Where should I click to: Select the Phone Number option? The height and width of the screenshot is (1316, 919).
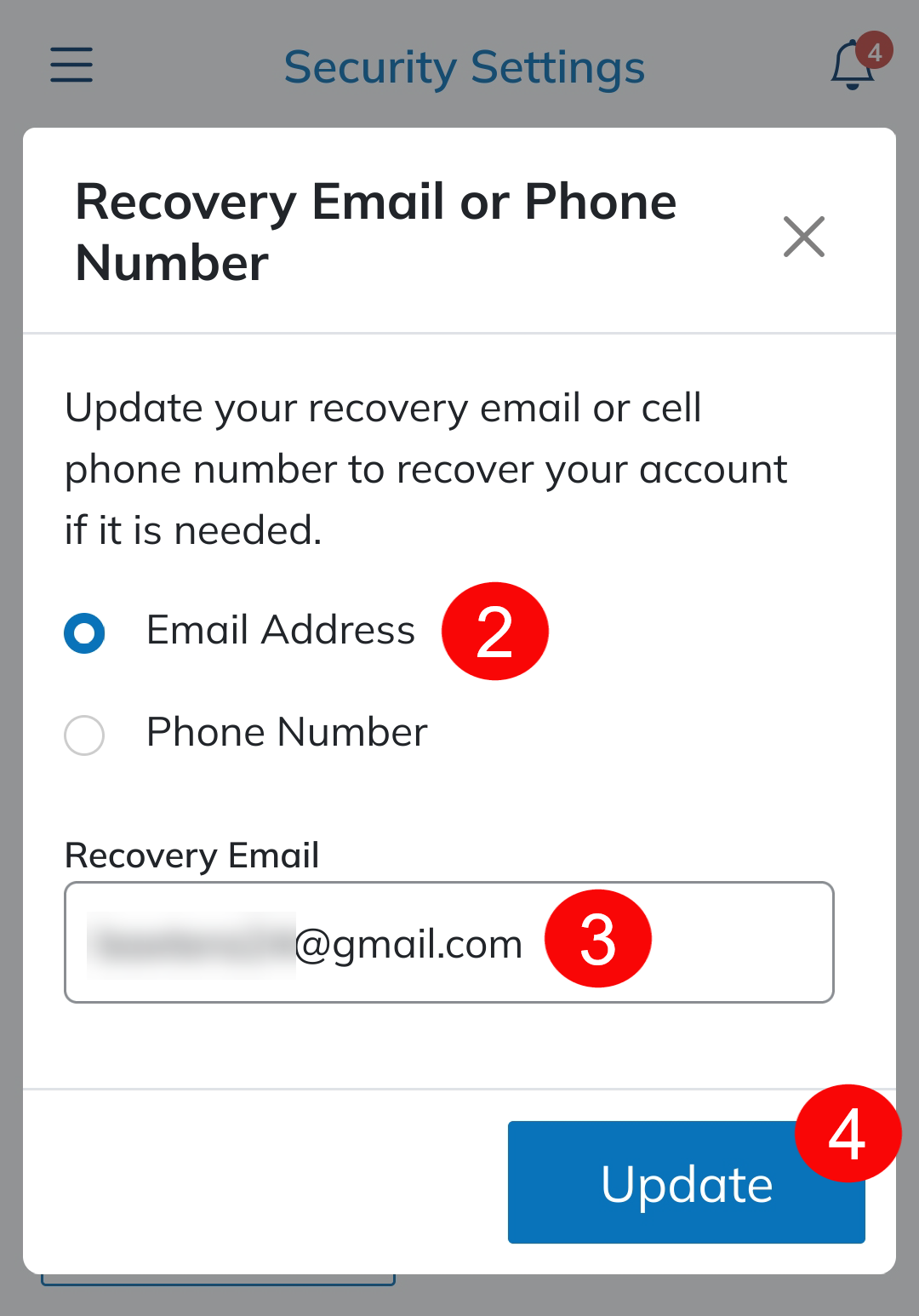pyautogui.click(x=84, y=735)
